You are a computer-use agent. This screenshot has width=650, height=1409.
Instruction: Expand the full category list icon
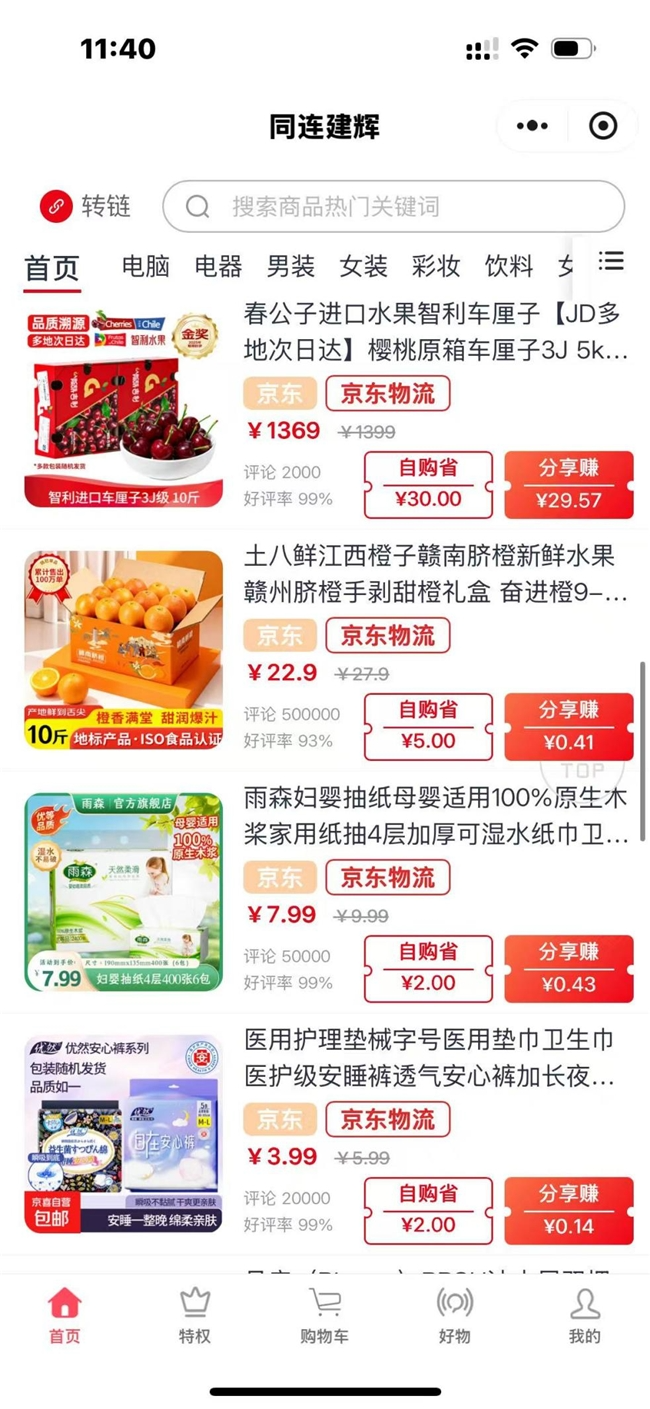611,261
